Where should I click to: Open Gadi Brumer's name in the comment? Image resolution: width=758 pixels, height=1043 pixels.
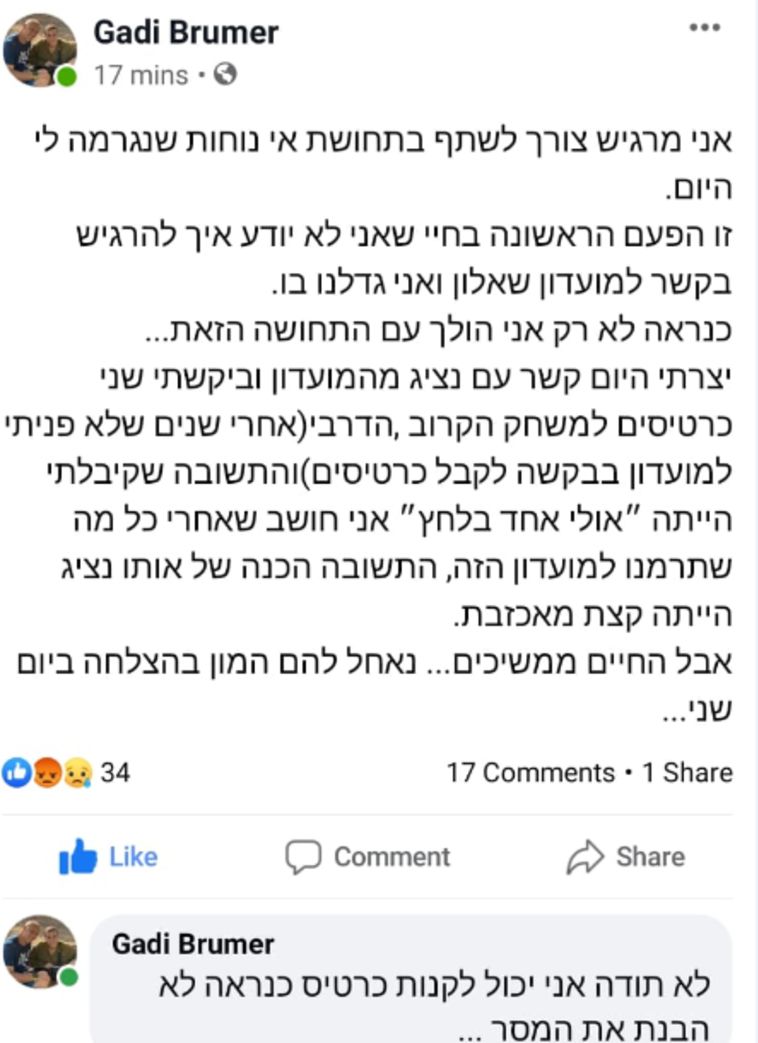(193, 943)
